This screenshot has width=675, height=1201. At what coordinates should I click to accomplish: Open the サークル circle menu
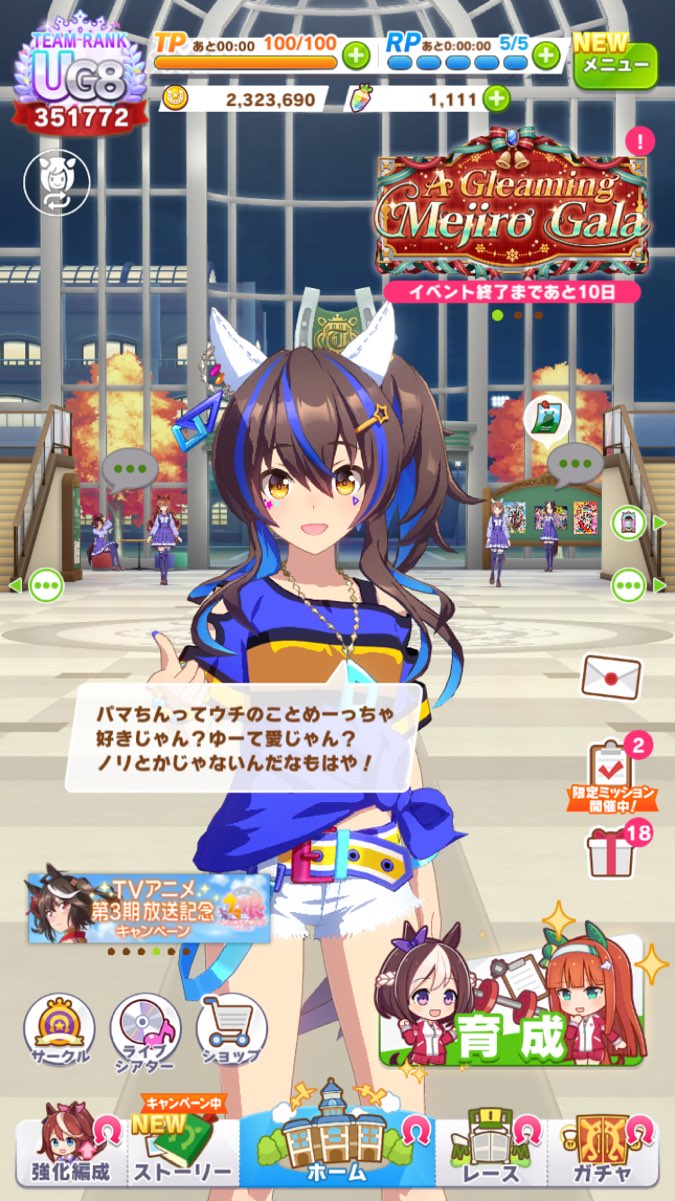[x=59, y=1028]
